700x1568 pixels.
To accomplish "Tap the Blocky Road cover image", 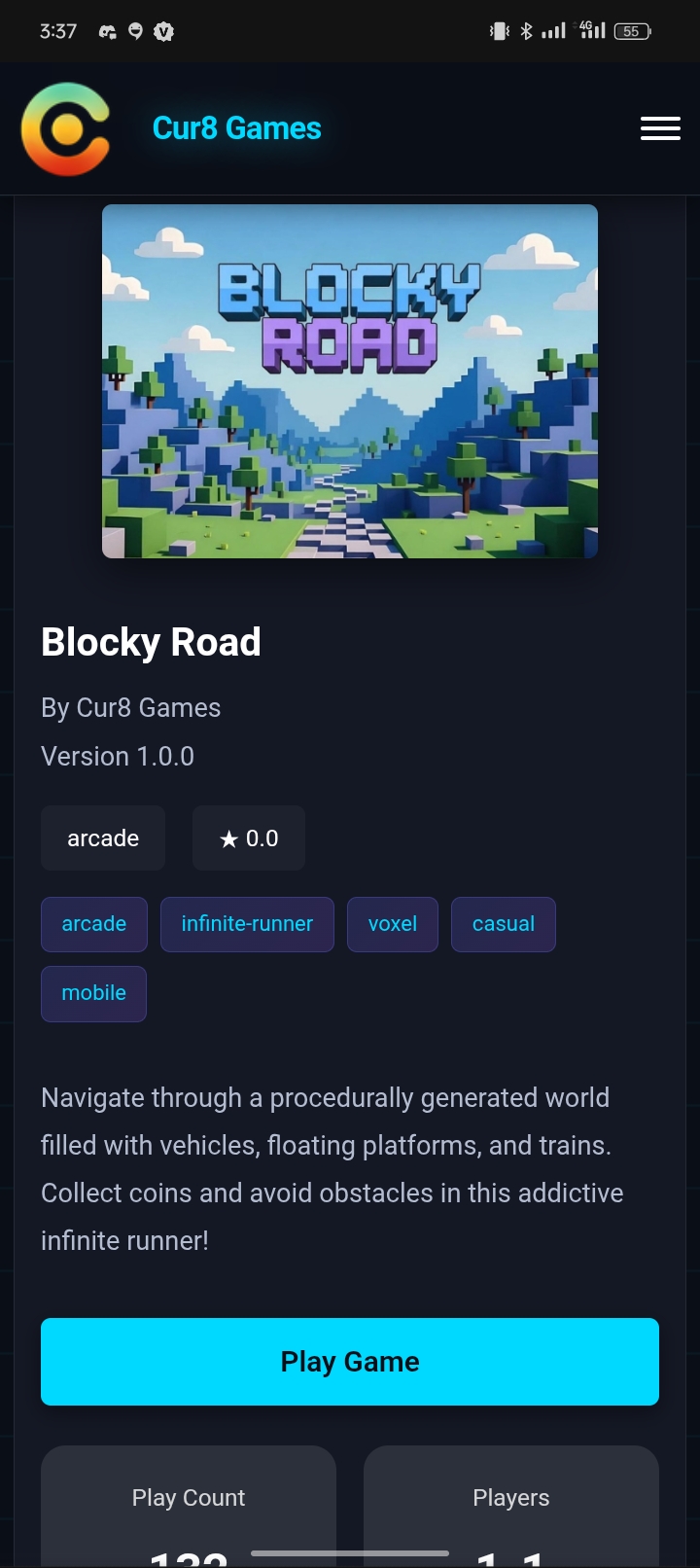I will point(350,381).
